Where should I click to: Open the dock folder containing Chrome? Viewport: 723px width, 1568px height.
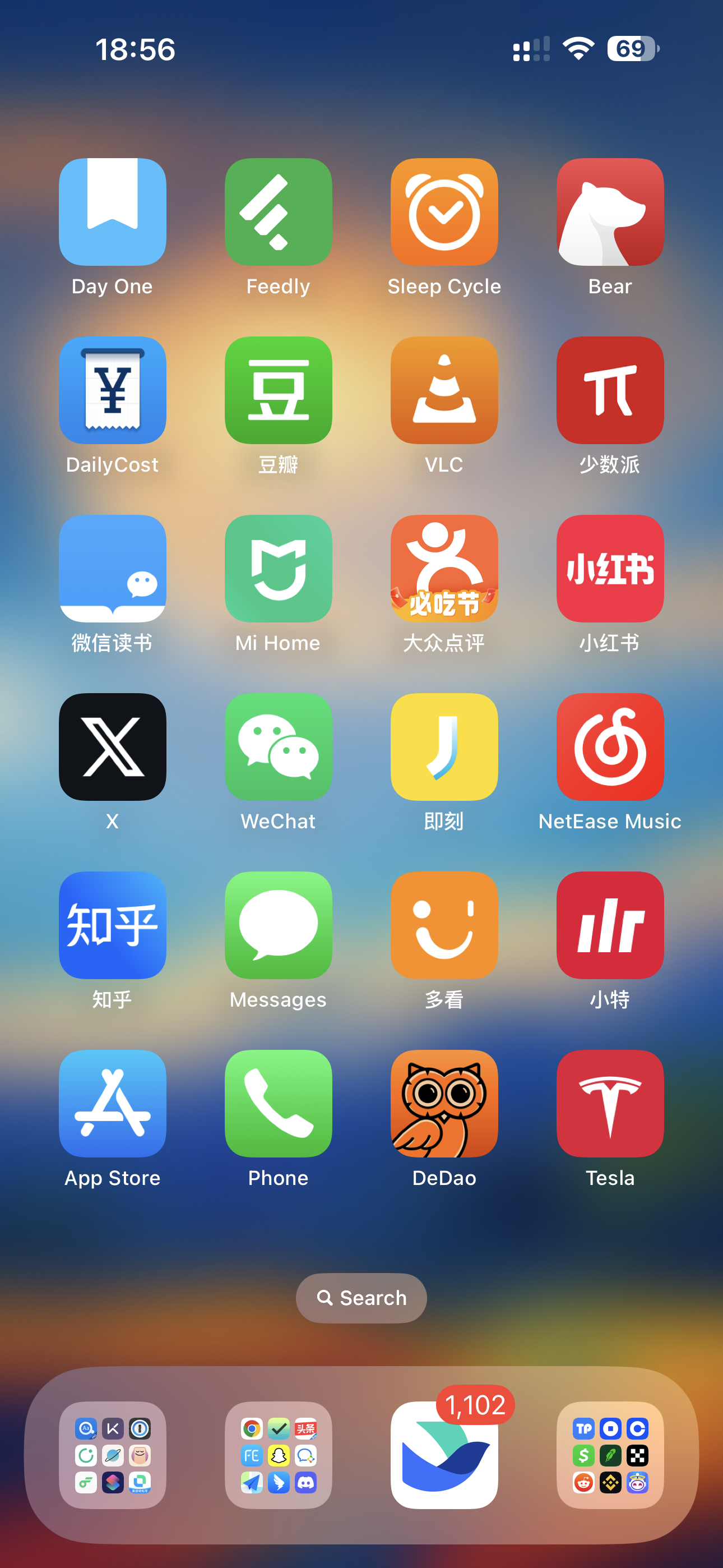[278, 1455]
